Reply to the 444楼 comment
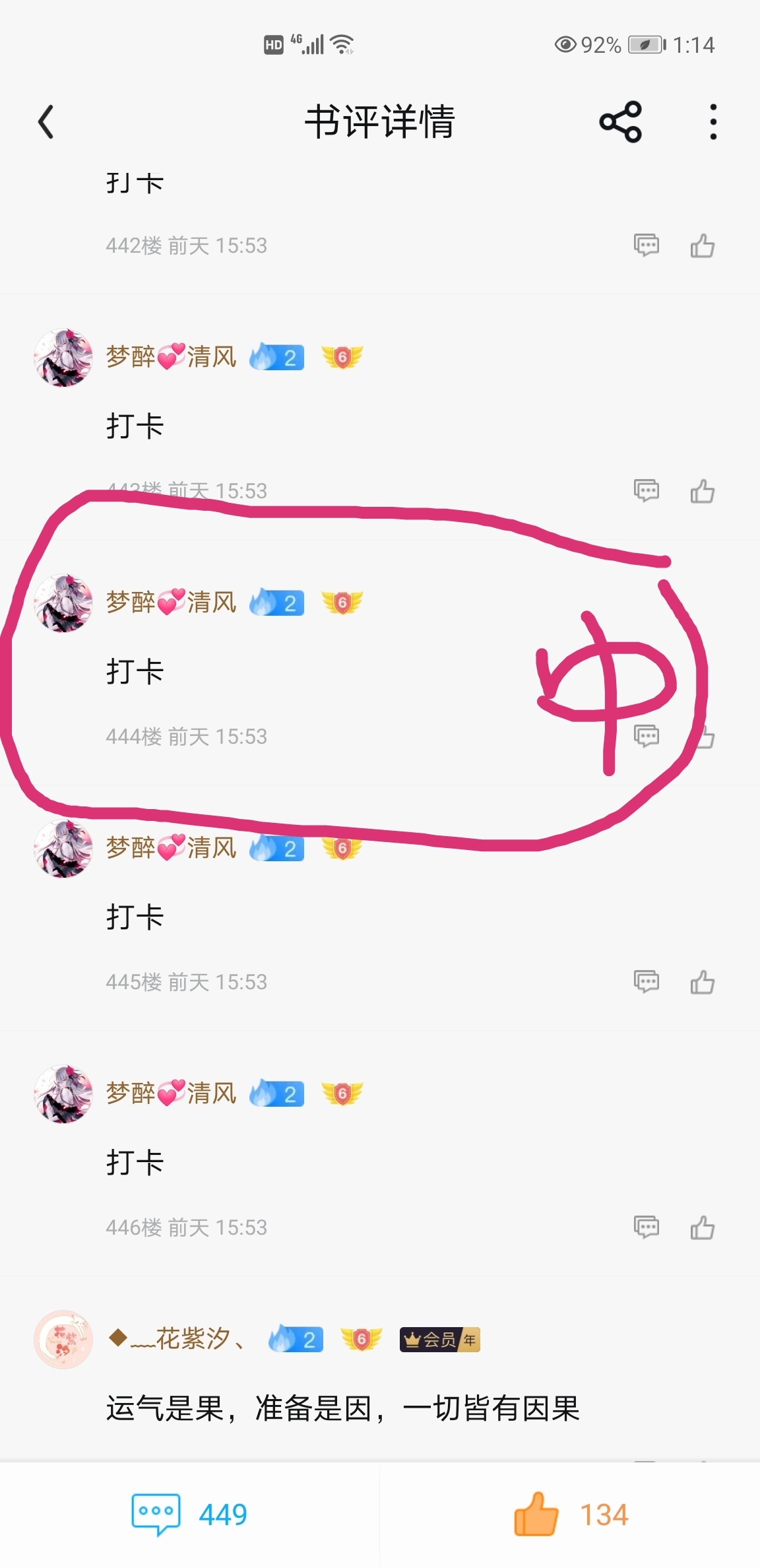760x1568 pixels. coord(646,736)
